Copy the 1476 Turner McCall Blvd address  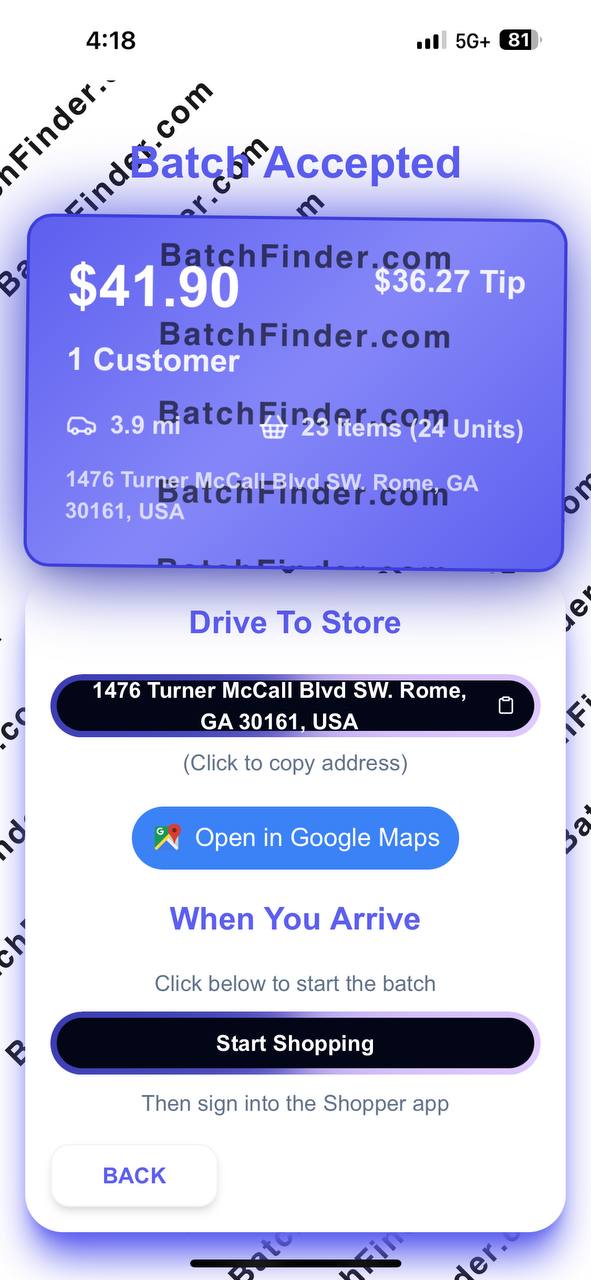(x=295, y=706)
